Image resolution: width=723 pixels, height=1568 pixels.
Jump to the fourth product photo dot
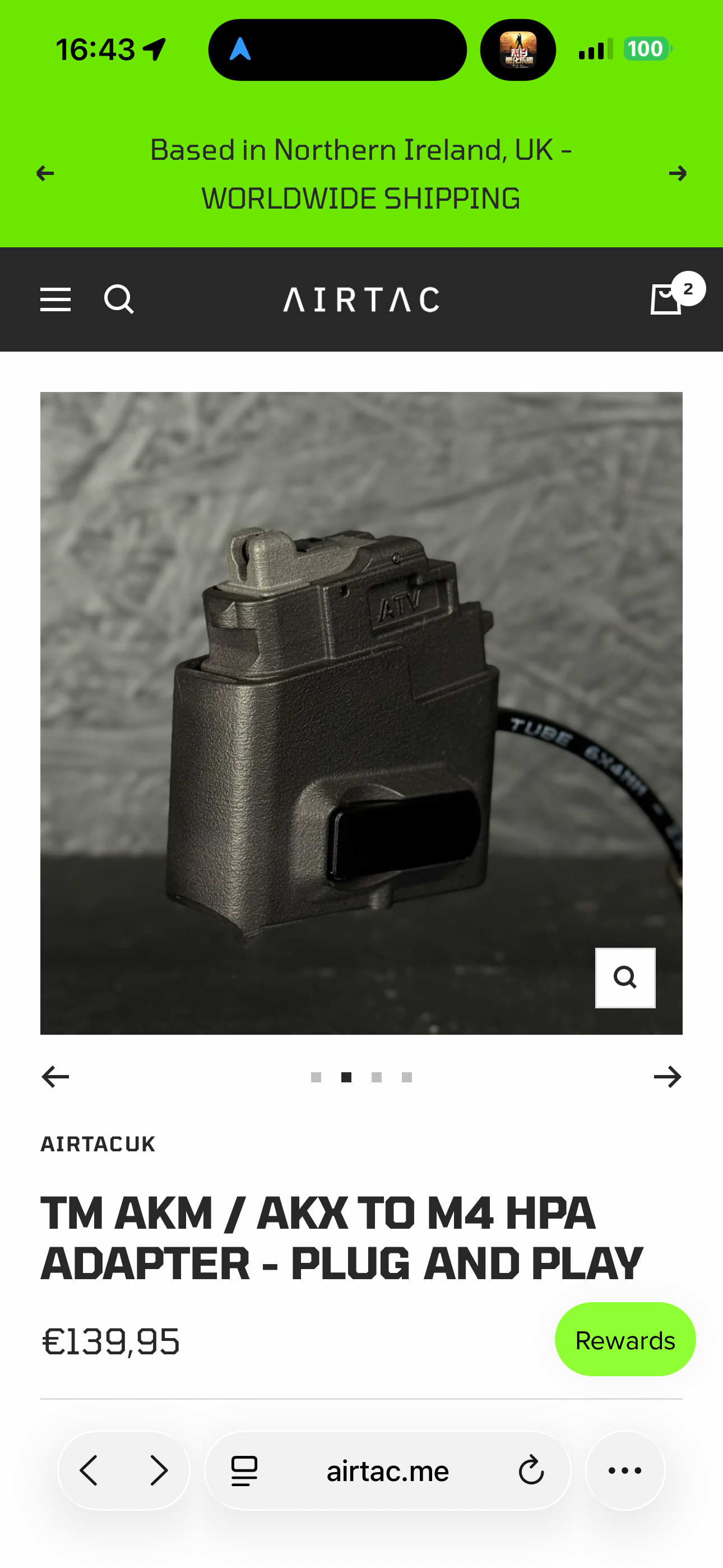click(406, 1077)
